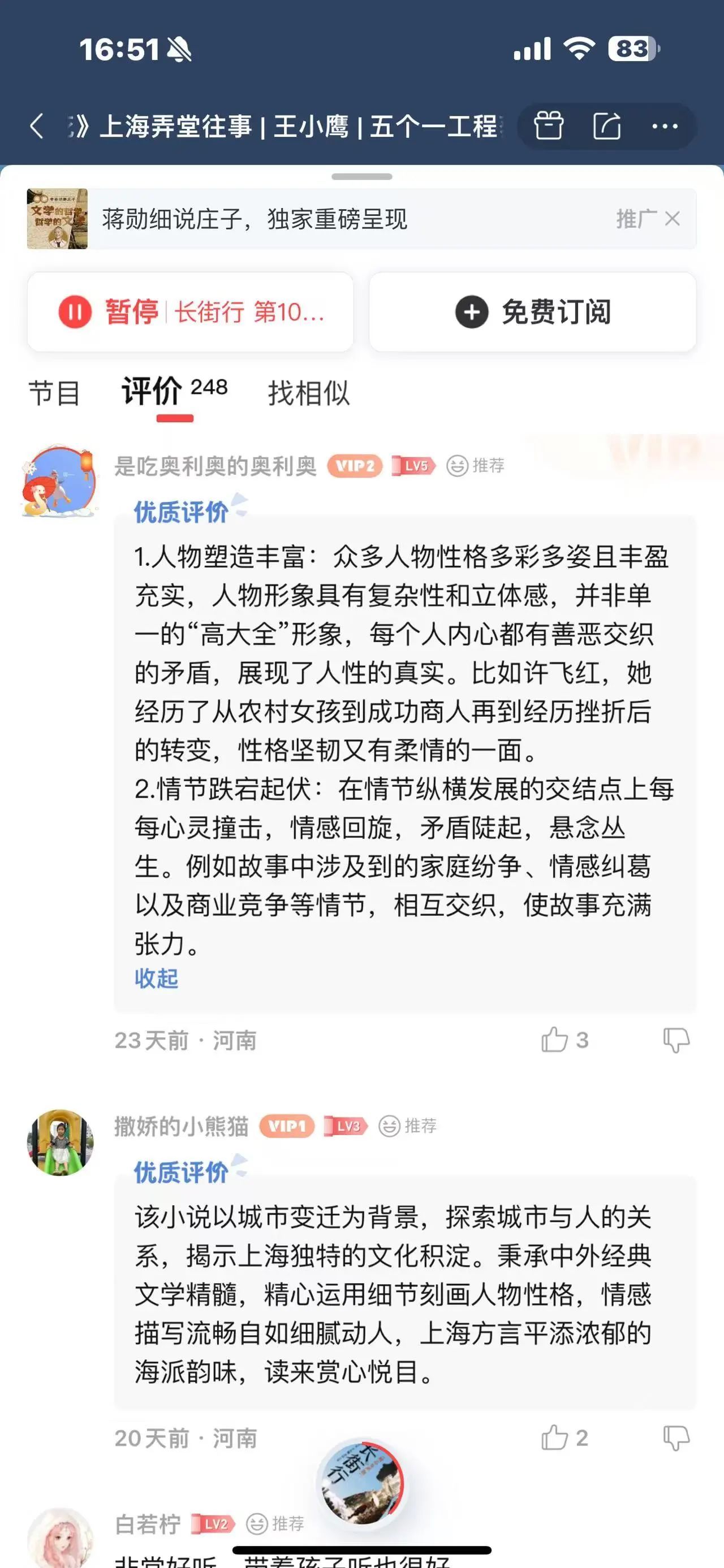The height and width of the screenshot is (1568, 724).
Task: Switch to the 节目 tab
Action: pos(55,393)
